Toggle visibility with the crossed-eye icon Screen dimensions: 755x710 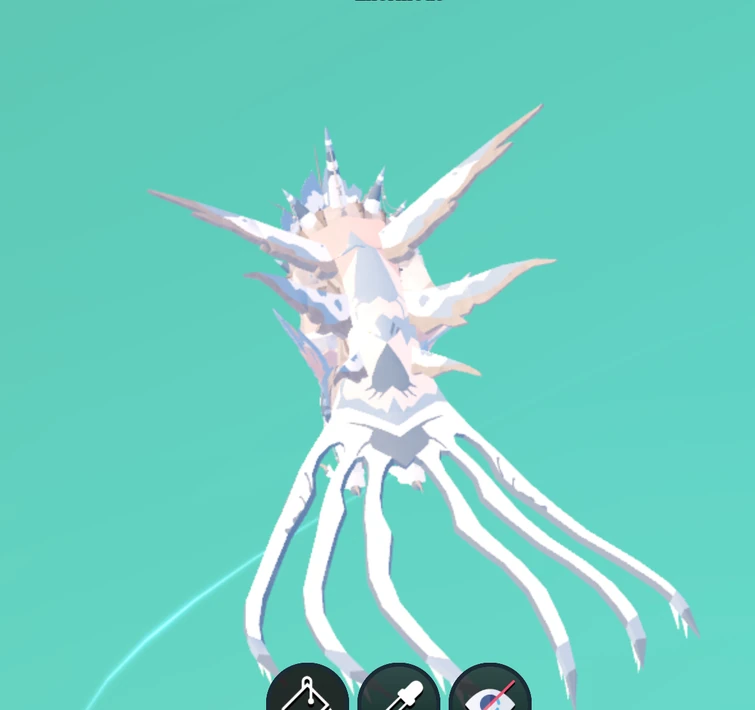pyautogui.click(x=490, y=691)
